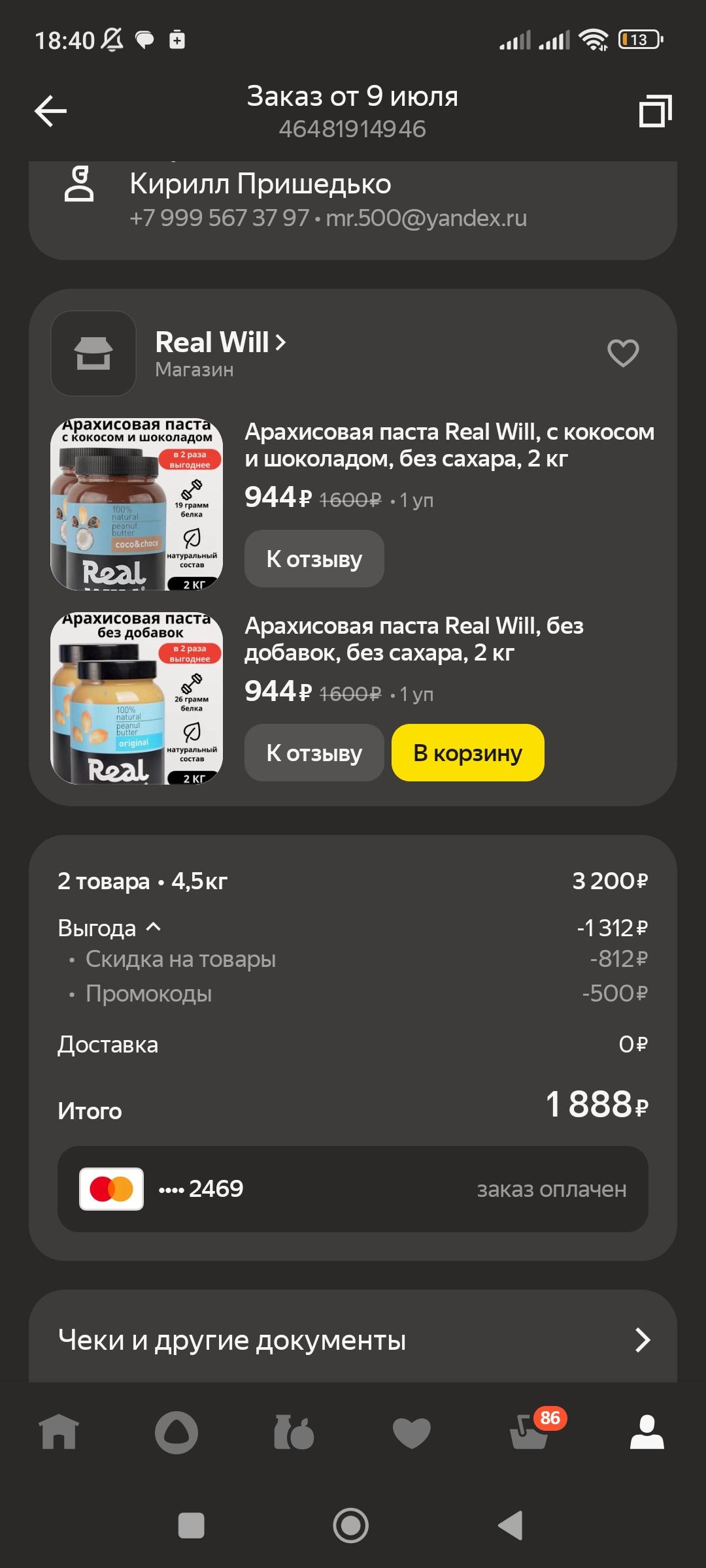Open Чеки и другие документы
The height and width of the screenshot is (1568, 706).
tap(353, 1340)
